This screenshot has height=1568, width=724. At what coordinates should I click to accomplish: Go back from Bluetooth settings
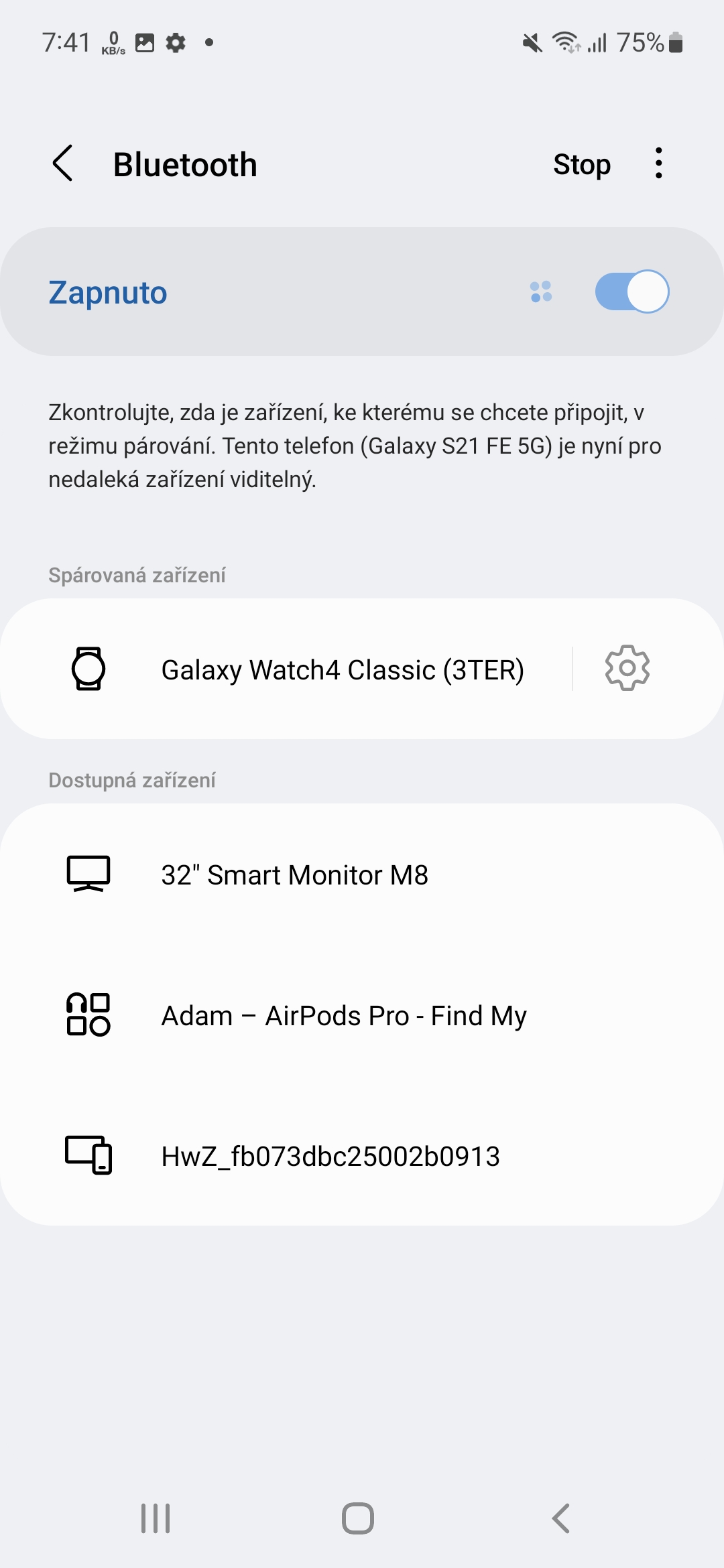pyautogui.click(x=62, y=164)
